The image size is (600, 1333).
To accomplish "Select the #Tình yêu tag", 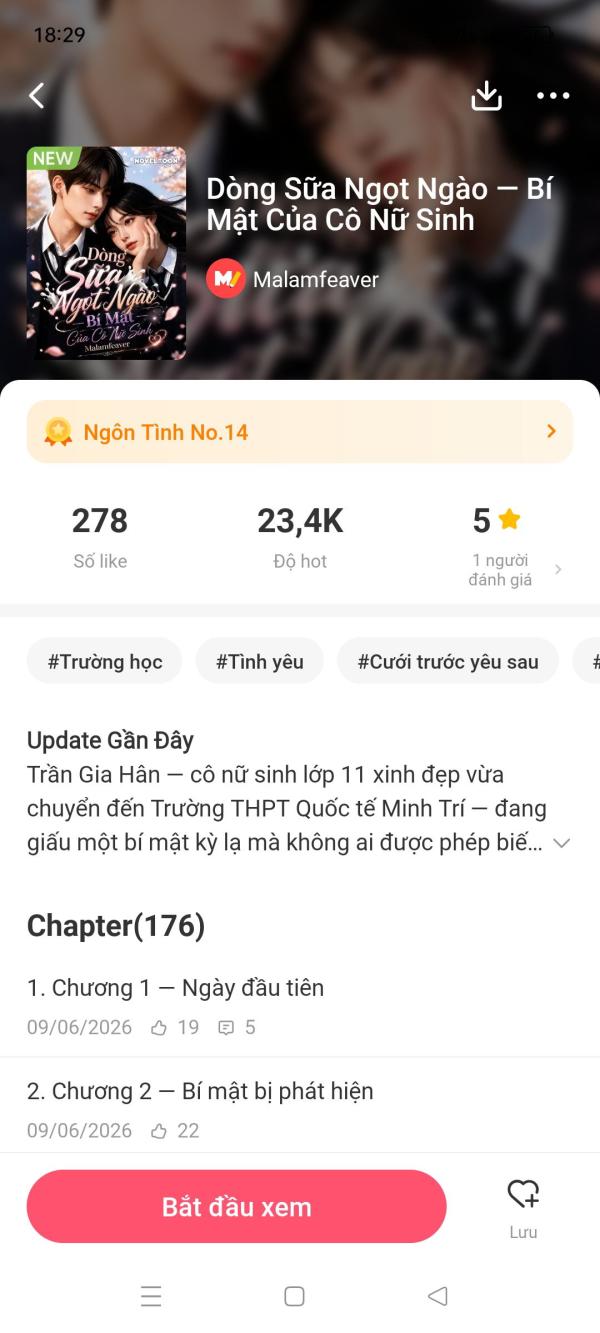I will click(260, 661).
